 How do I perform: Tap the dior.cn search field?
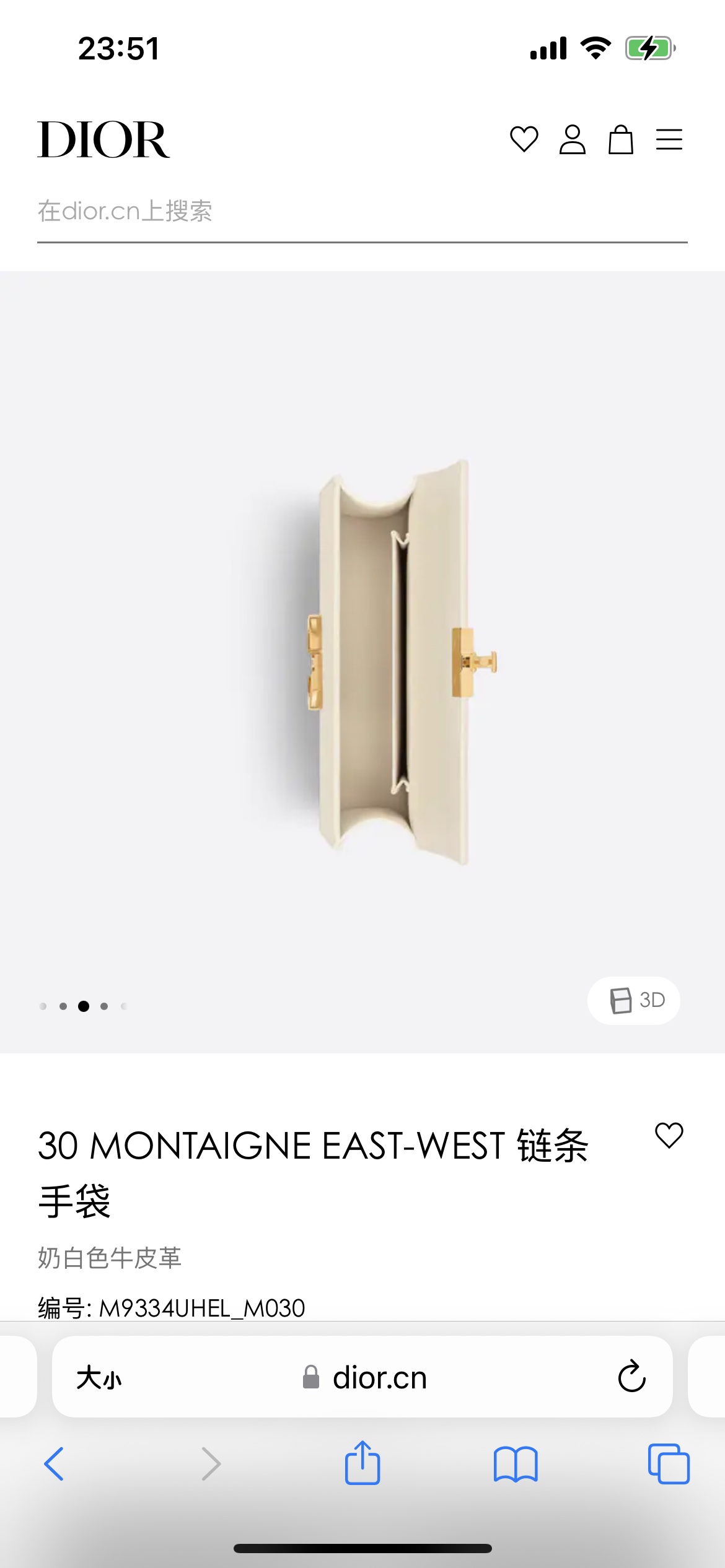click(362, 212)
